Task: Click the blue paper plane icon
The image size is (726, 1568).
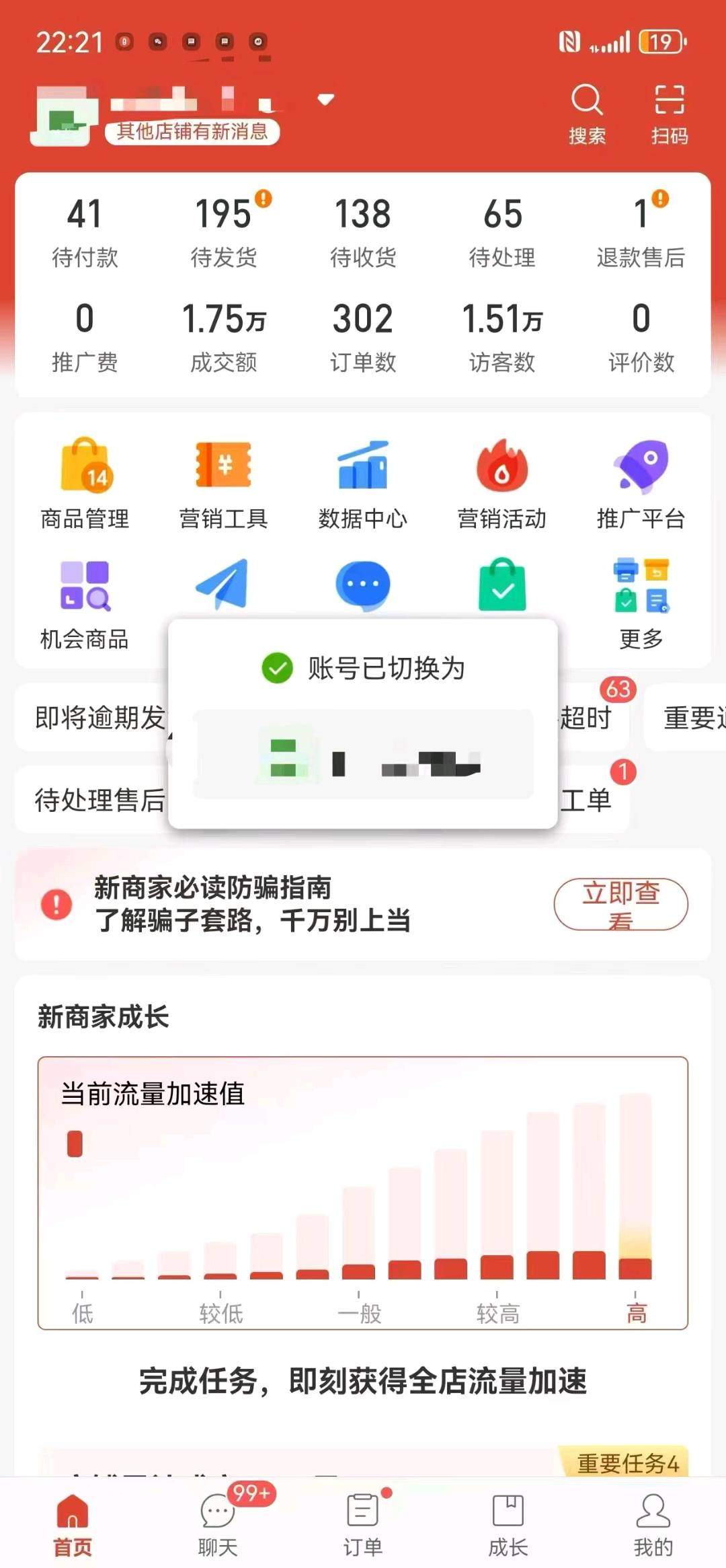Action: coord(223,585)
